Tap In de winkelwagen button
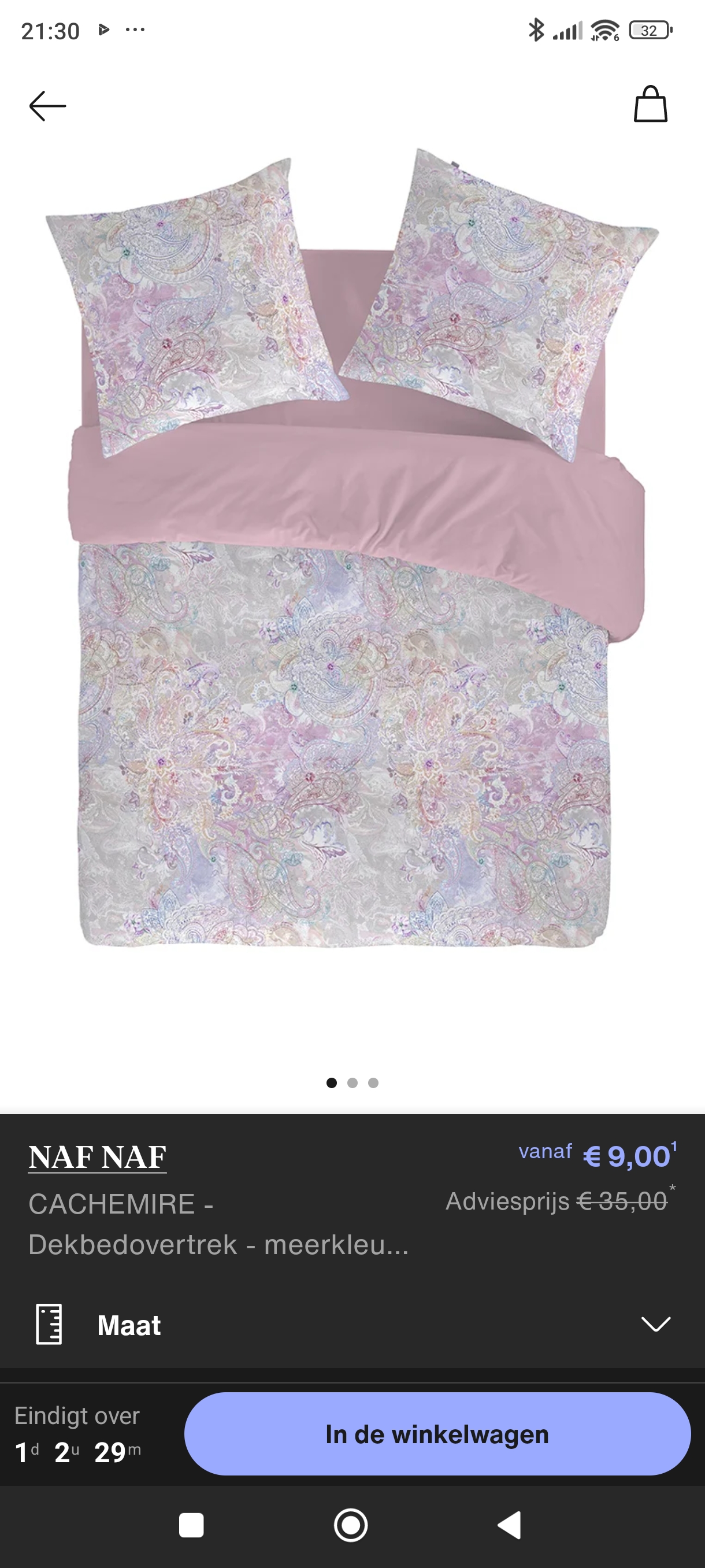The height and width of the screenshot is (1568, 705). [x=437, y=1434]
